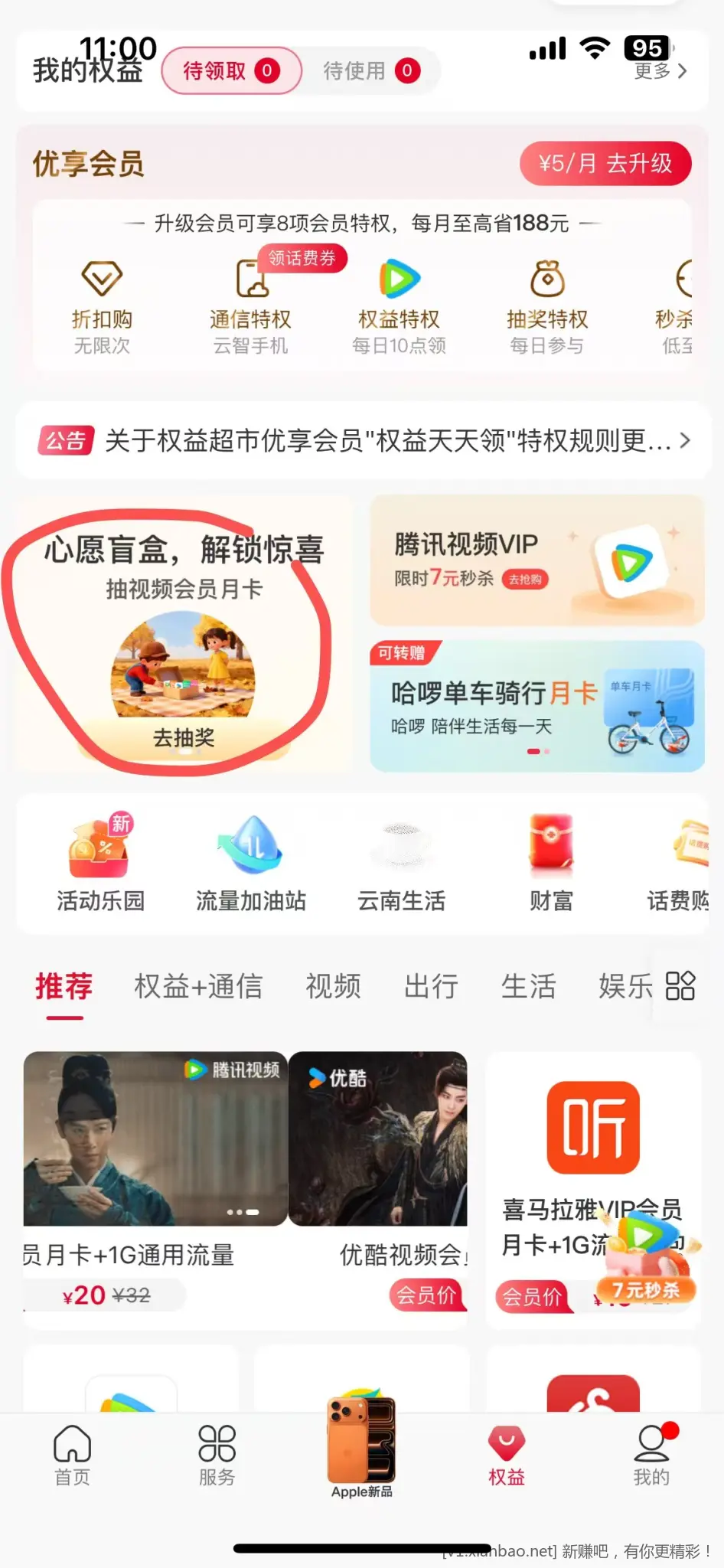The image size is (724, 1568).
Task: Tap 更多 to see more benefits
Action: click(x=660, y=71)
